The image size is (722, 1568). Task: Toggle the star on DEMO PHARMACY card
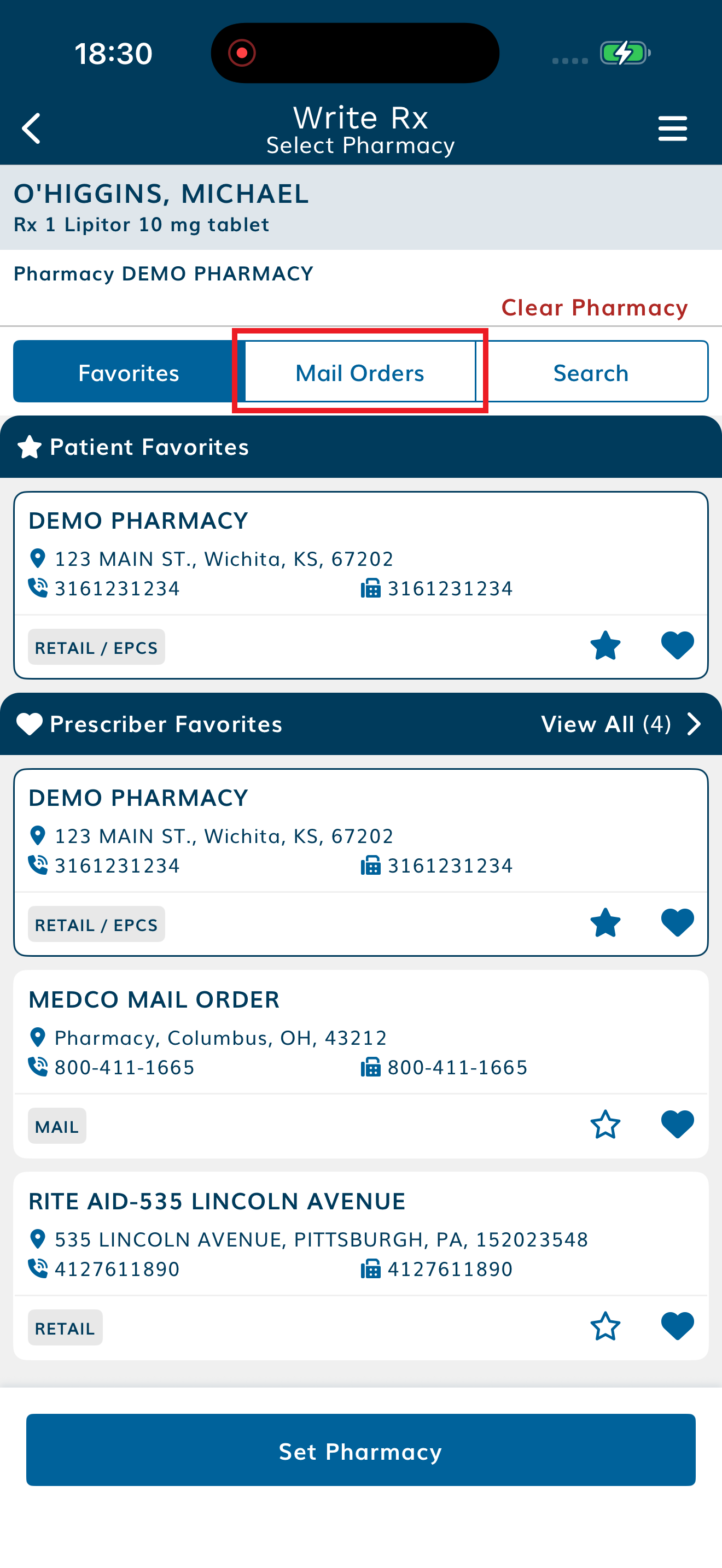(x=607, y=646)
